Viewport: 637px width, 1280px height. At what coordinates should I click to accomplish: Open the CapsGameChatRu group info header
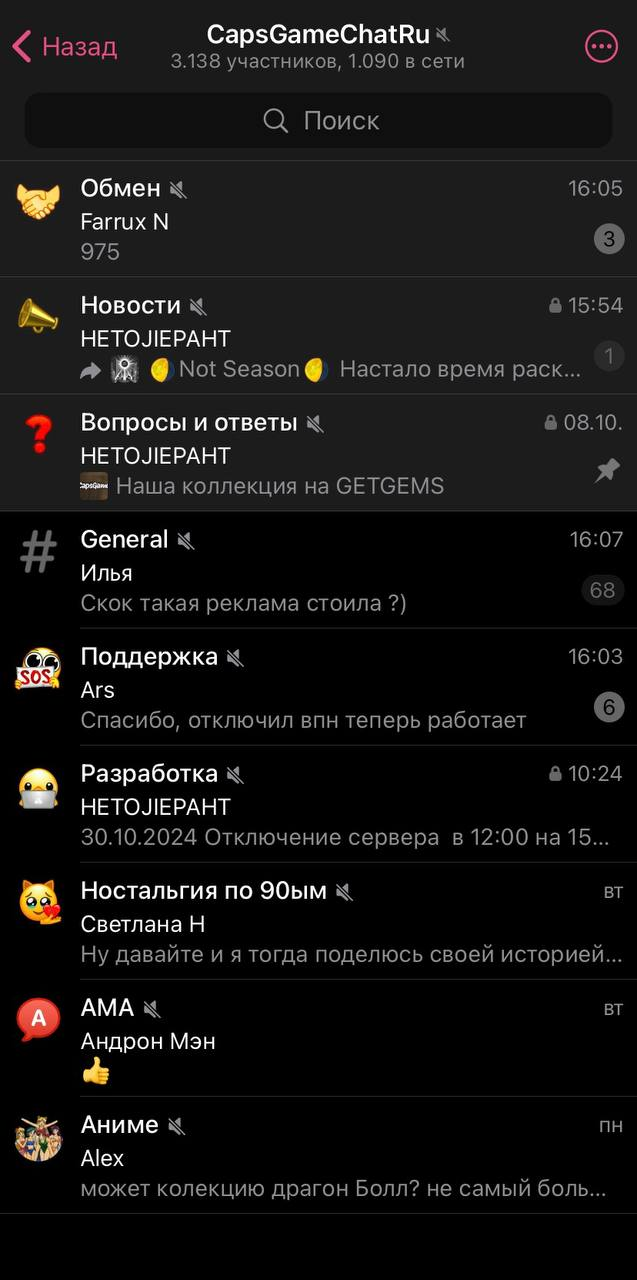pos(318,46)
